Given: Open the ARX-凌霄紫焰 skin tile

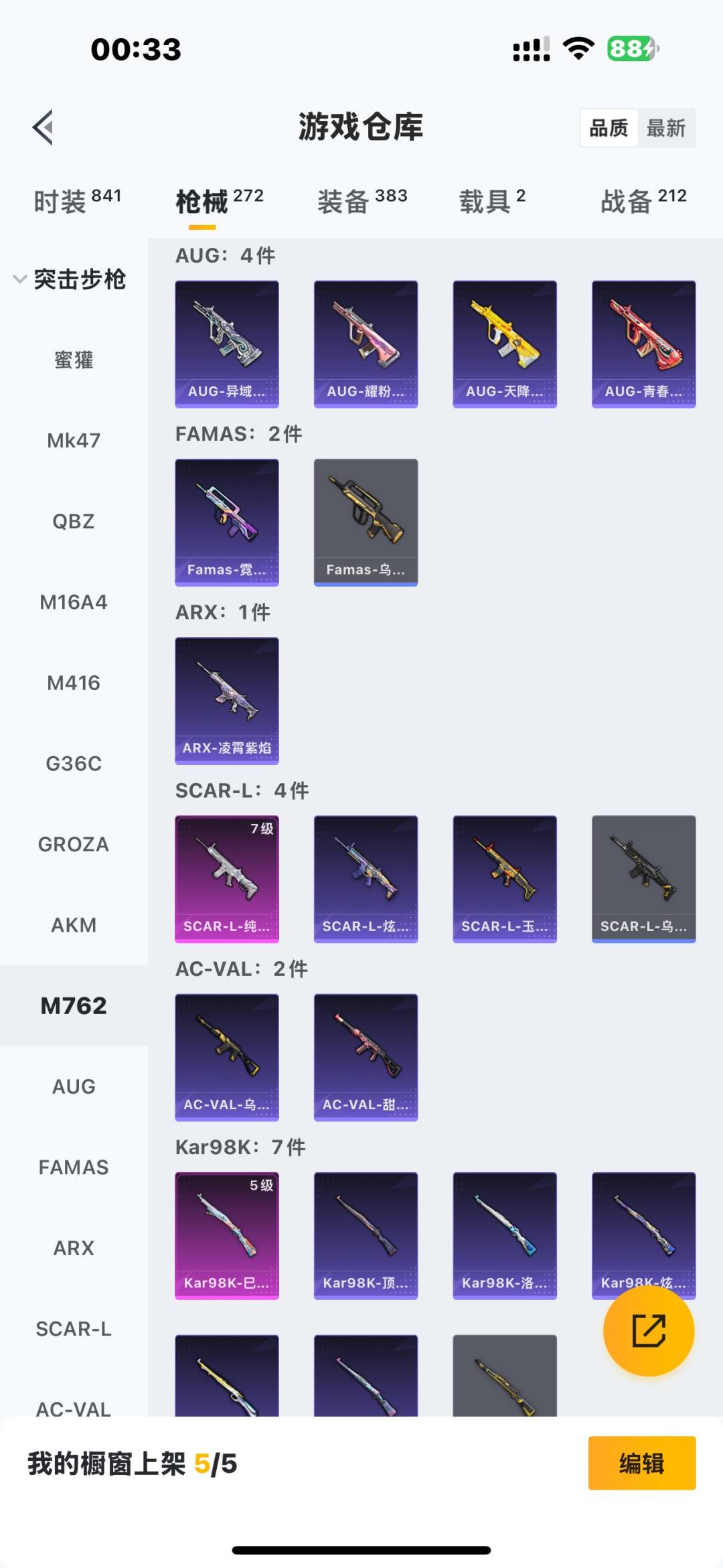Looking at the screenshot, I should [x=227, y=700].
